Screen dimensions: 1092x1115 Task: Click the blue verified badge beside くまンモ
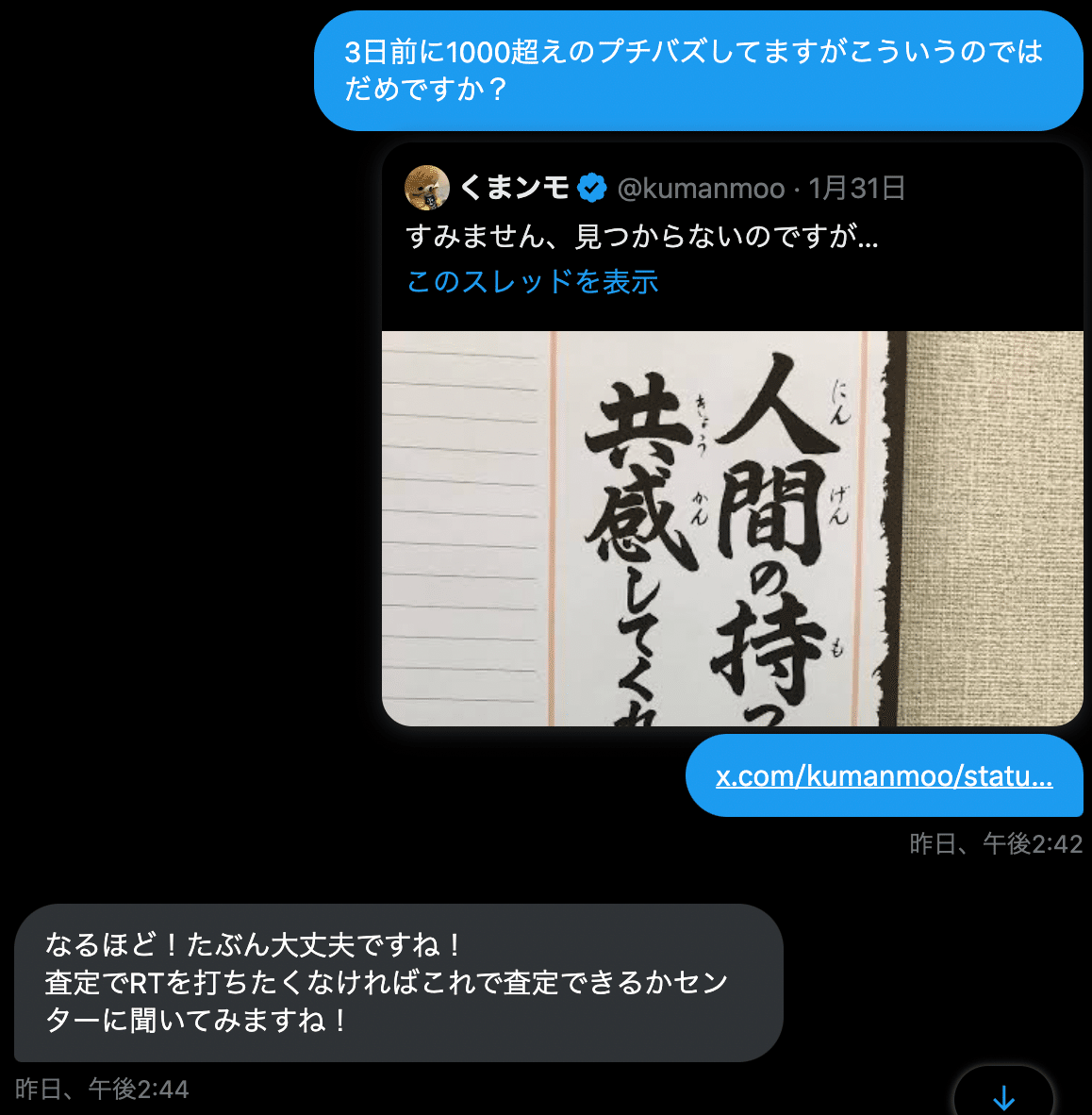click(592, 187)
